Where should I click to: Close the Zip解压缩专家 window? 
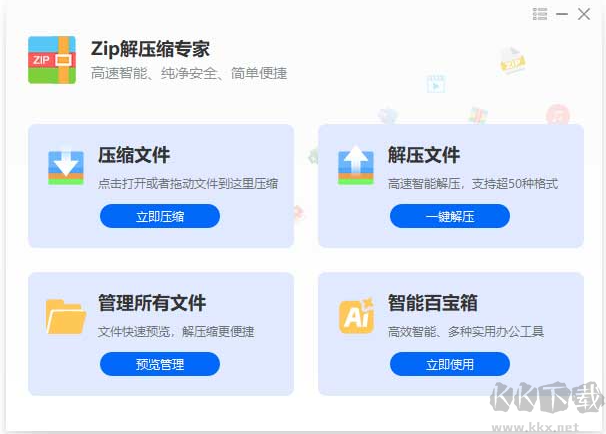coord(585,13)
